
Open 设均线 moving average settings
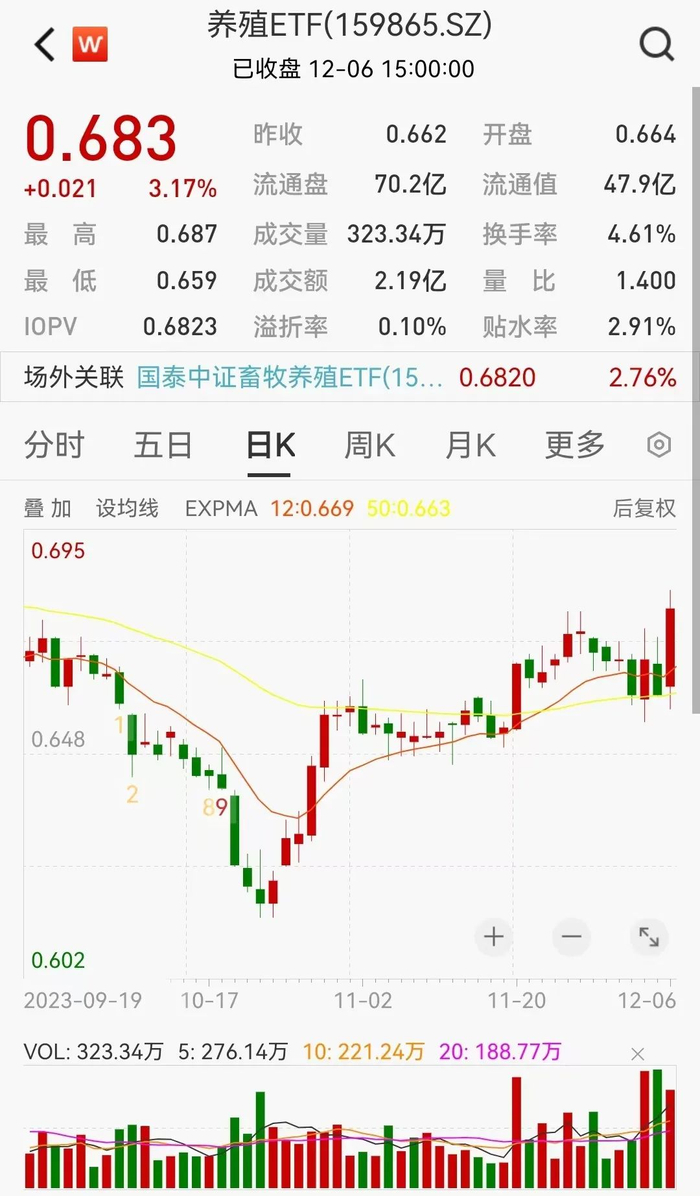point(127,508)
